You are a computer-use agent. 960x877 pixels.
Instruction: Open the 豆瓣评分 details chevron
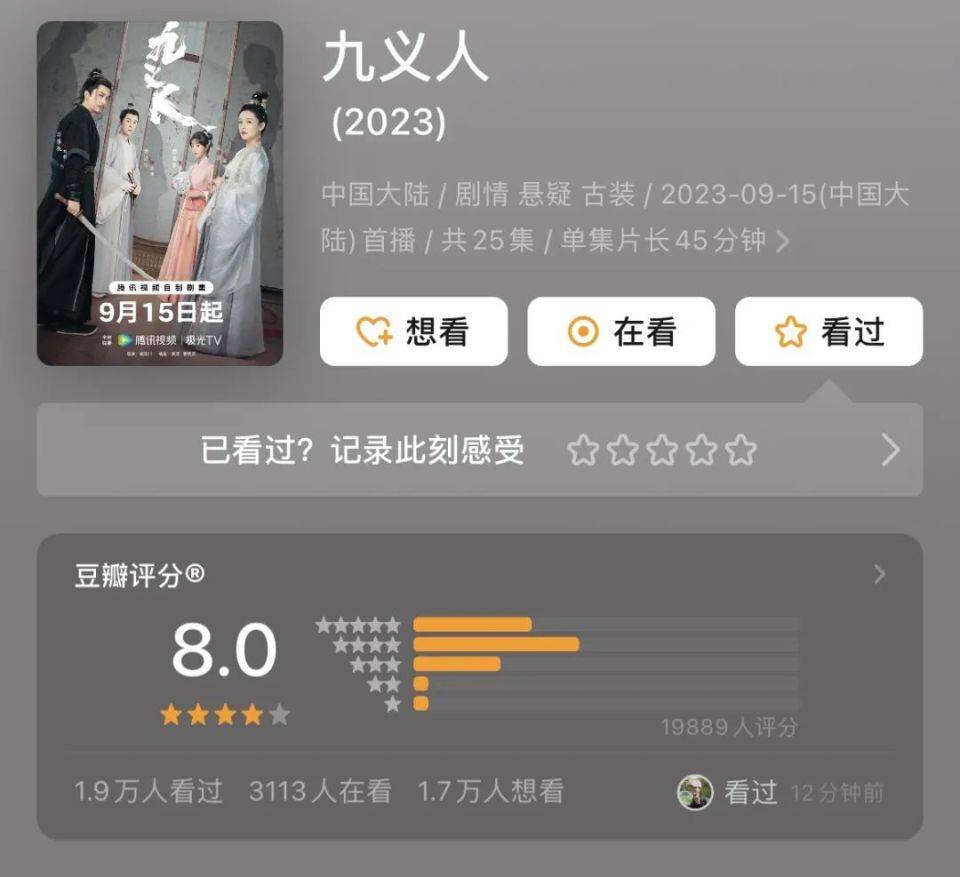click(x=879, y=574)
